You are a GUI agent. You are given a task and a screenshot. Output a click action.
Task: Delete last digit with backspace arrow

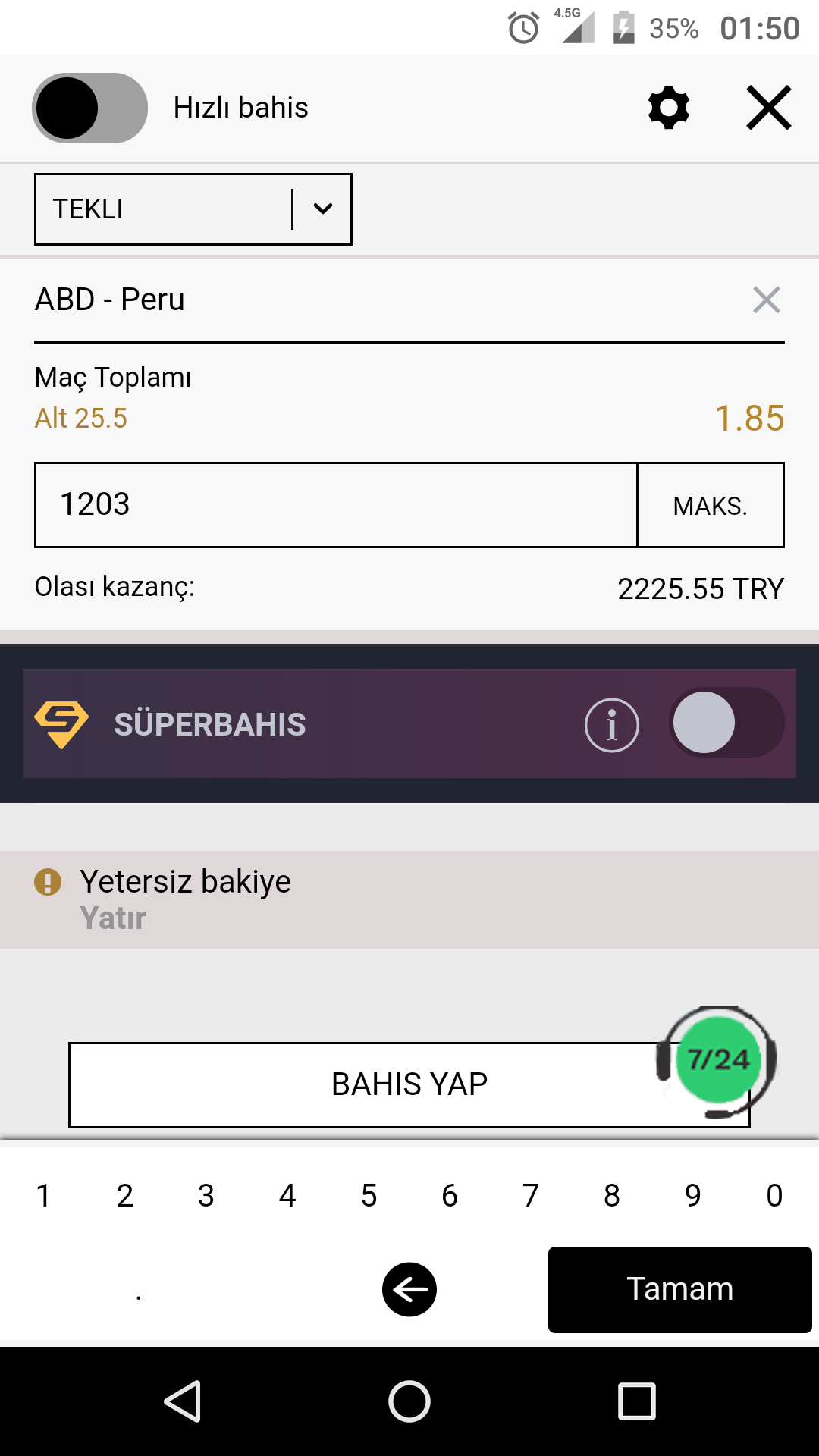(x=409, y=1289)
